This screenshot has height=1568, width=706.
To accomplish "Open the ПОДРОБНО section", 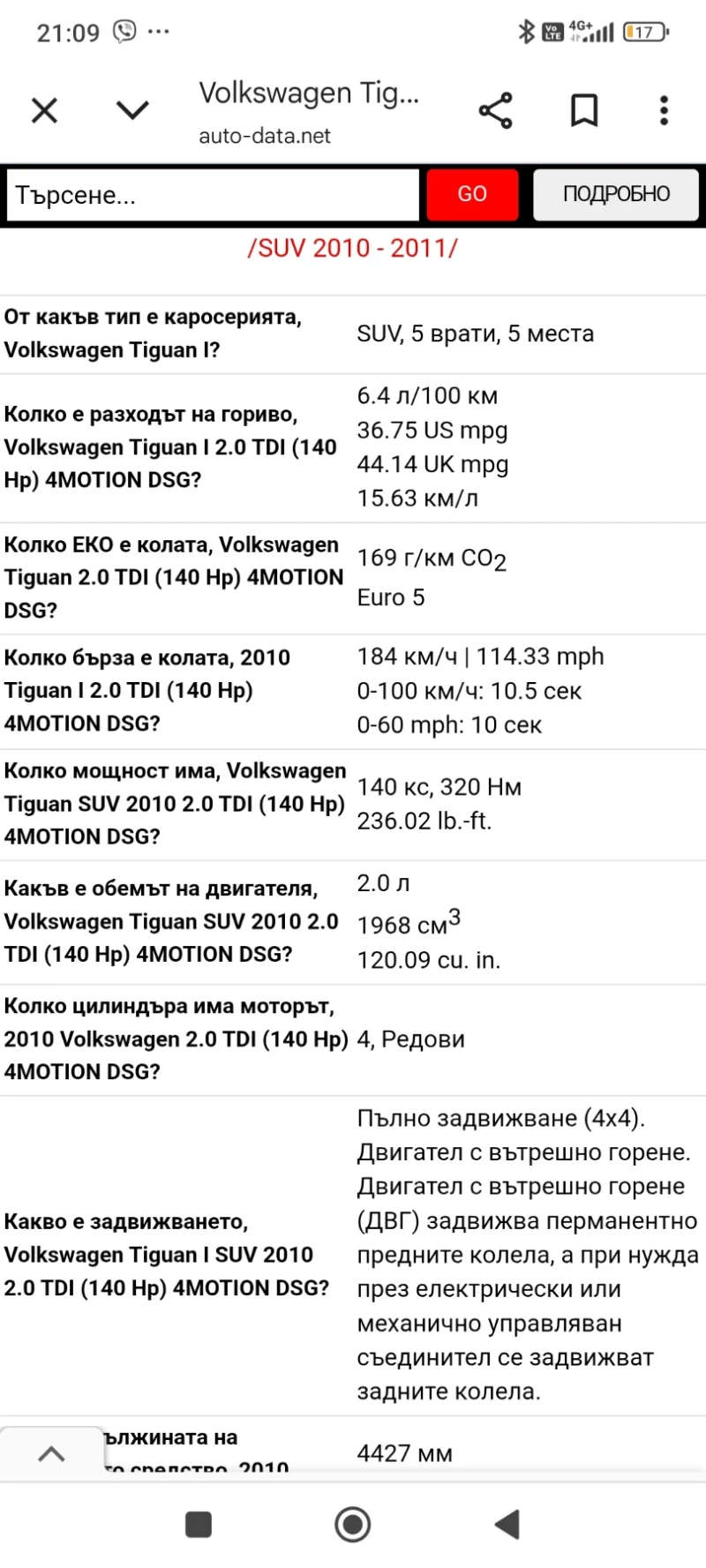I will click(x=616, y=194).
